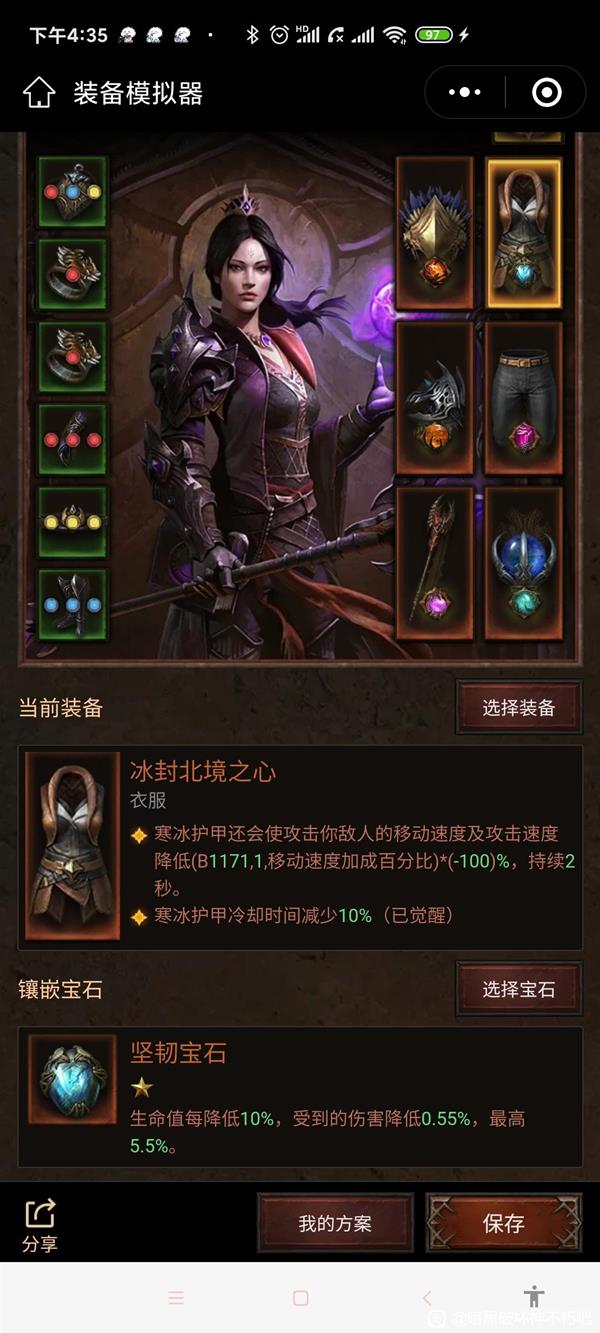Close the mini program via circle icon
This screenshot has width=600, height=1333.
(546, 93)
